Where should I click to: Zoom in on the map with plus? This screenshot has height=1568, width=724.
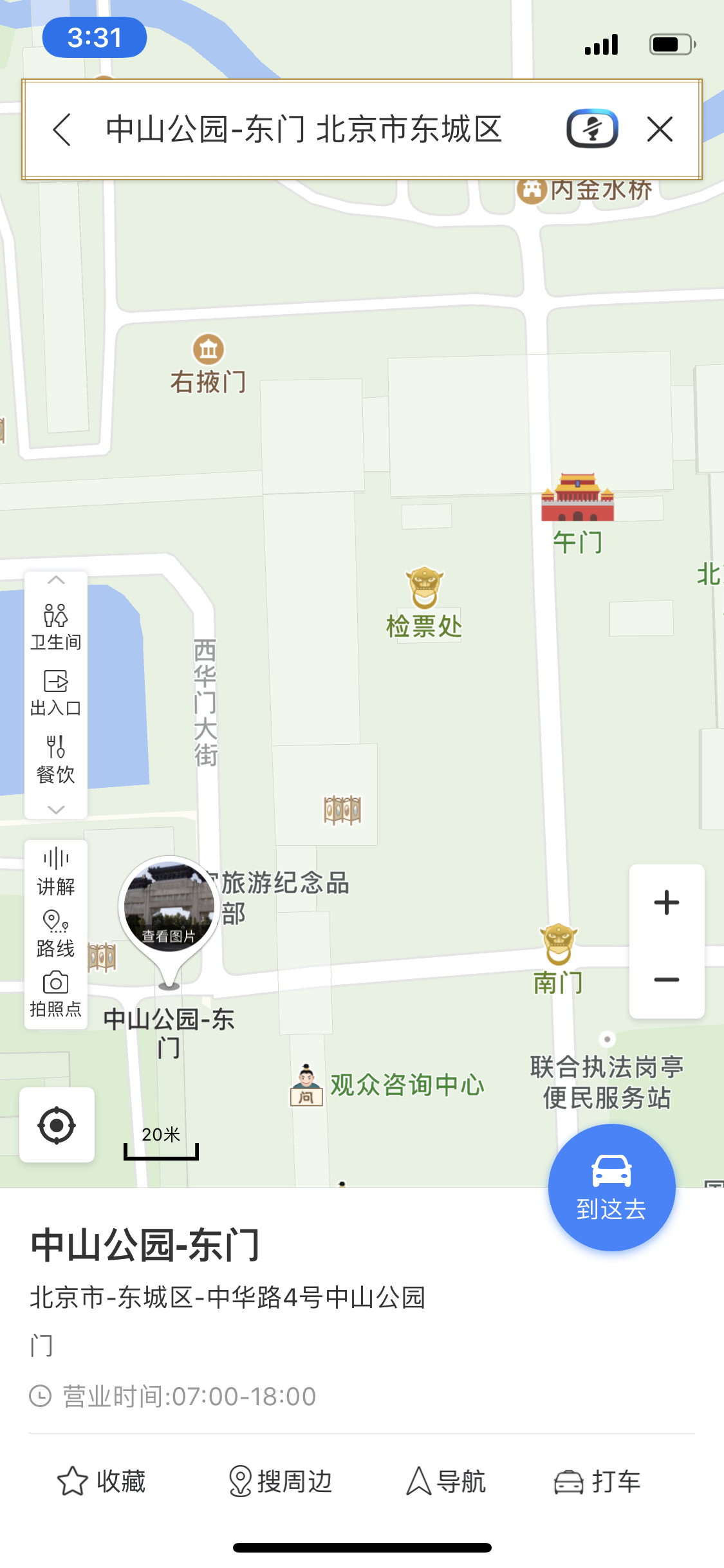point(667,902)
